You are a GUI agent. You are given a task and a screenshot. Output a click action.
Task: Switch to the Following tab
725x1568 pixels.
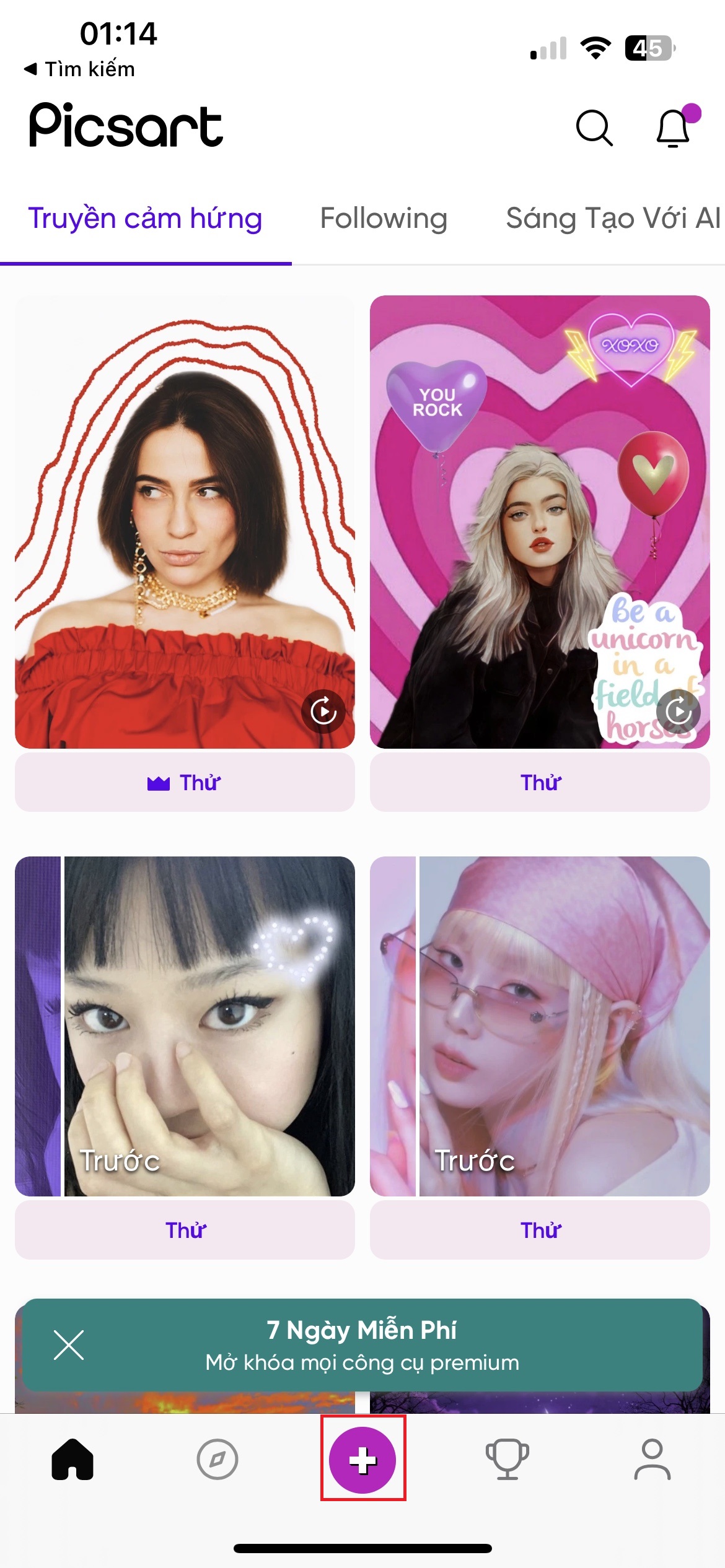click(x=384, y=219)
